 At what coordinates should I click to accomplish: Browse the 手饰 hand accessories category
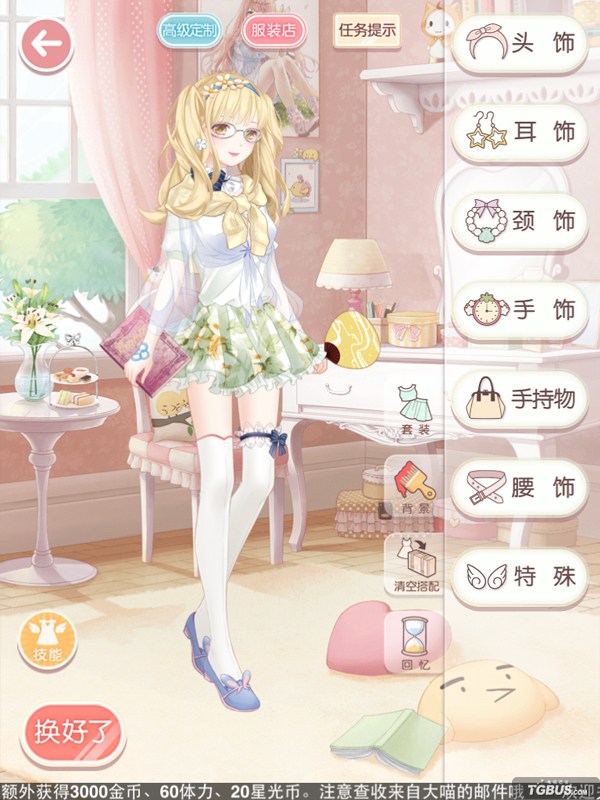click(519, 310)
